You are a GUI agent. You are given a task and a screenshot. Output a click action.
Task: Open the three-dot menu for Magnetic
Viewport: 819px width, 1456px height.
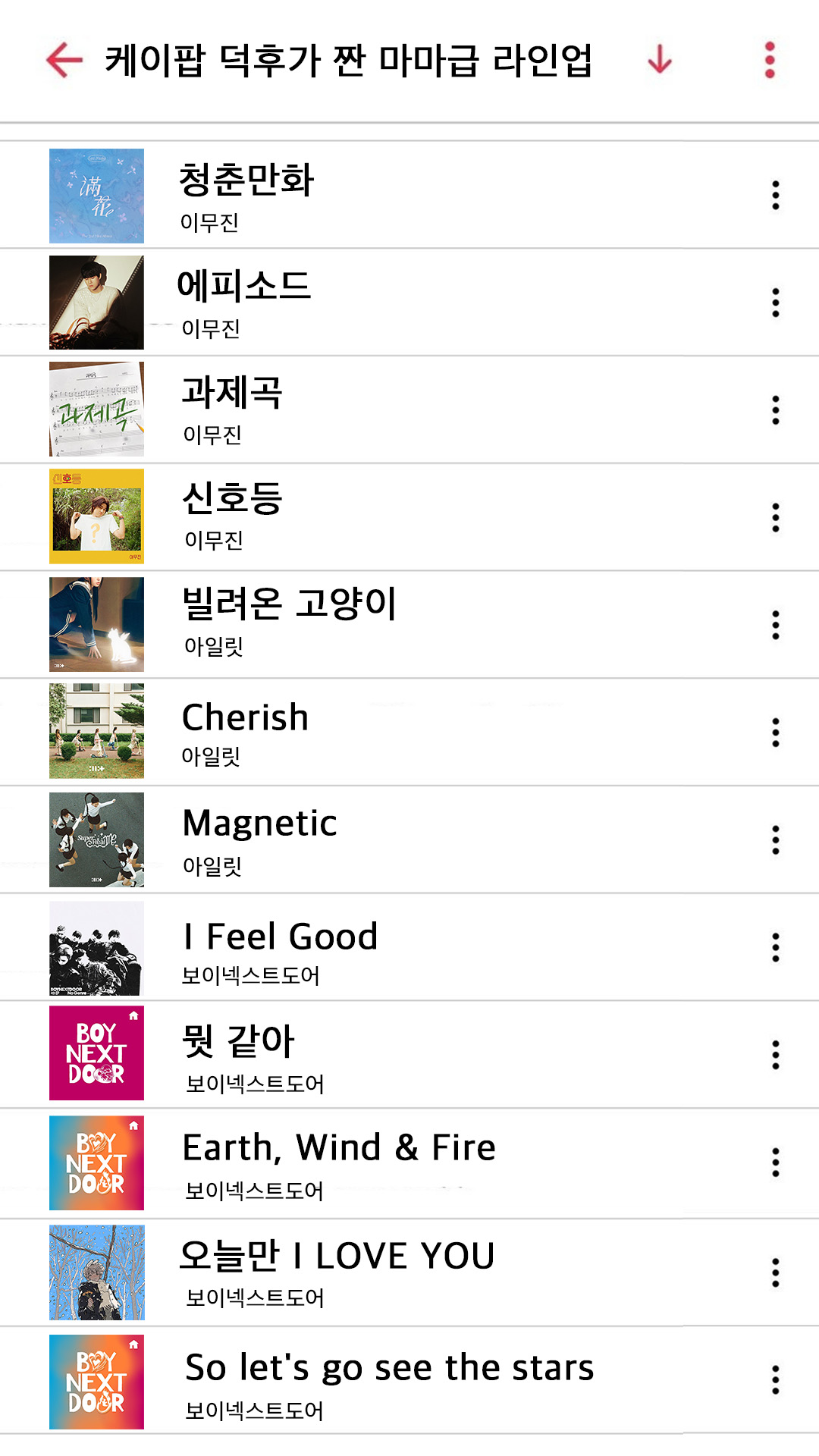[775, 839]
